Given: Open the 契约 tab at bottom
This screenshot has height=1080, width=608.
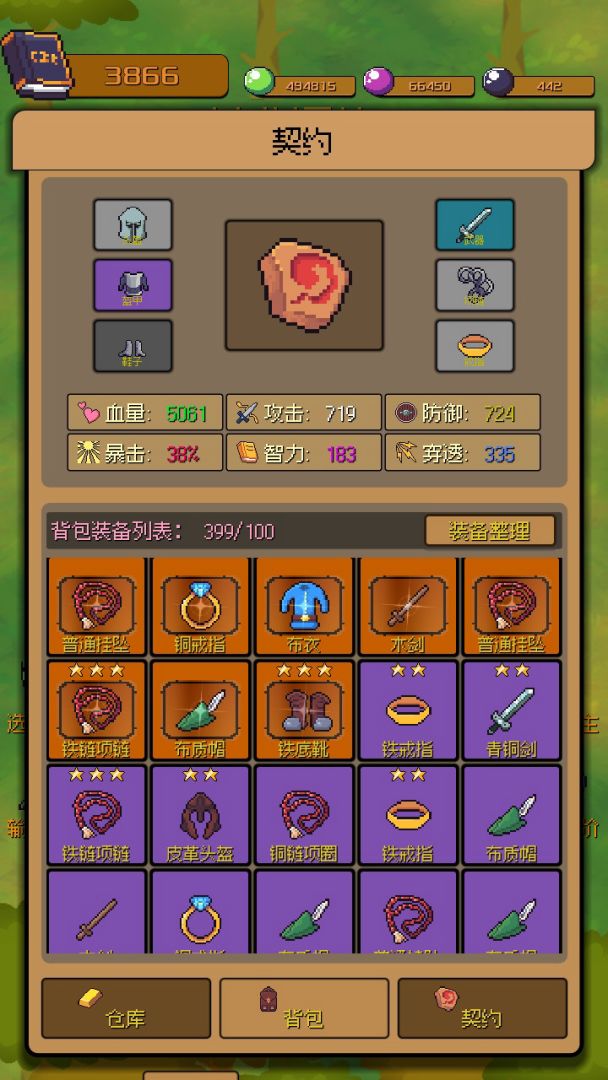Looking at the screenshot, I should point(481,1008).
